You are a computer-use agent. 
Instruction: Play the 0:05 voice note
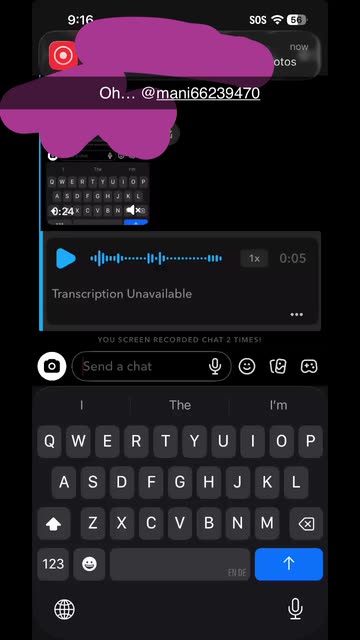coord(66,258)
